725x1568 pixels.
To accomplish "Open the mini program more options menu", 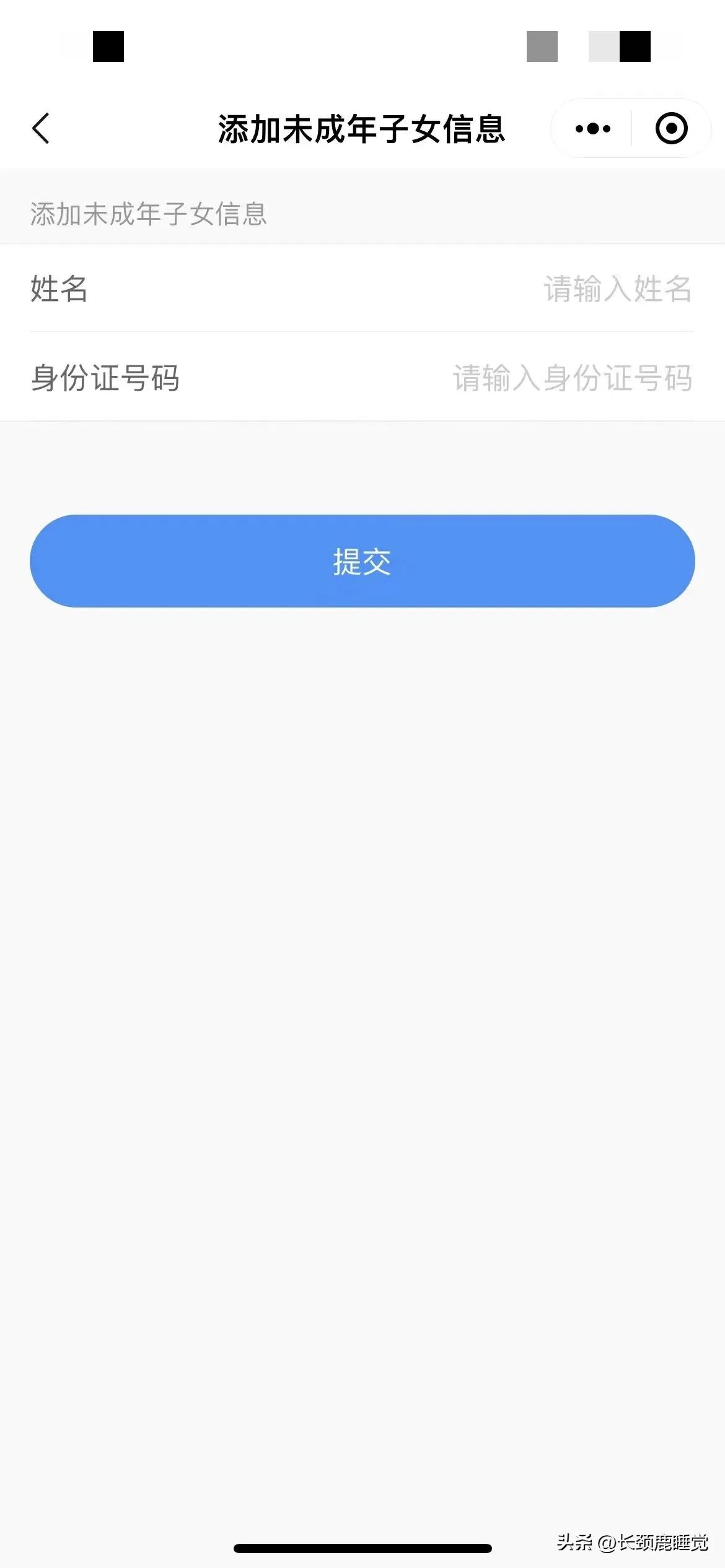I will 592,129.
